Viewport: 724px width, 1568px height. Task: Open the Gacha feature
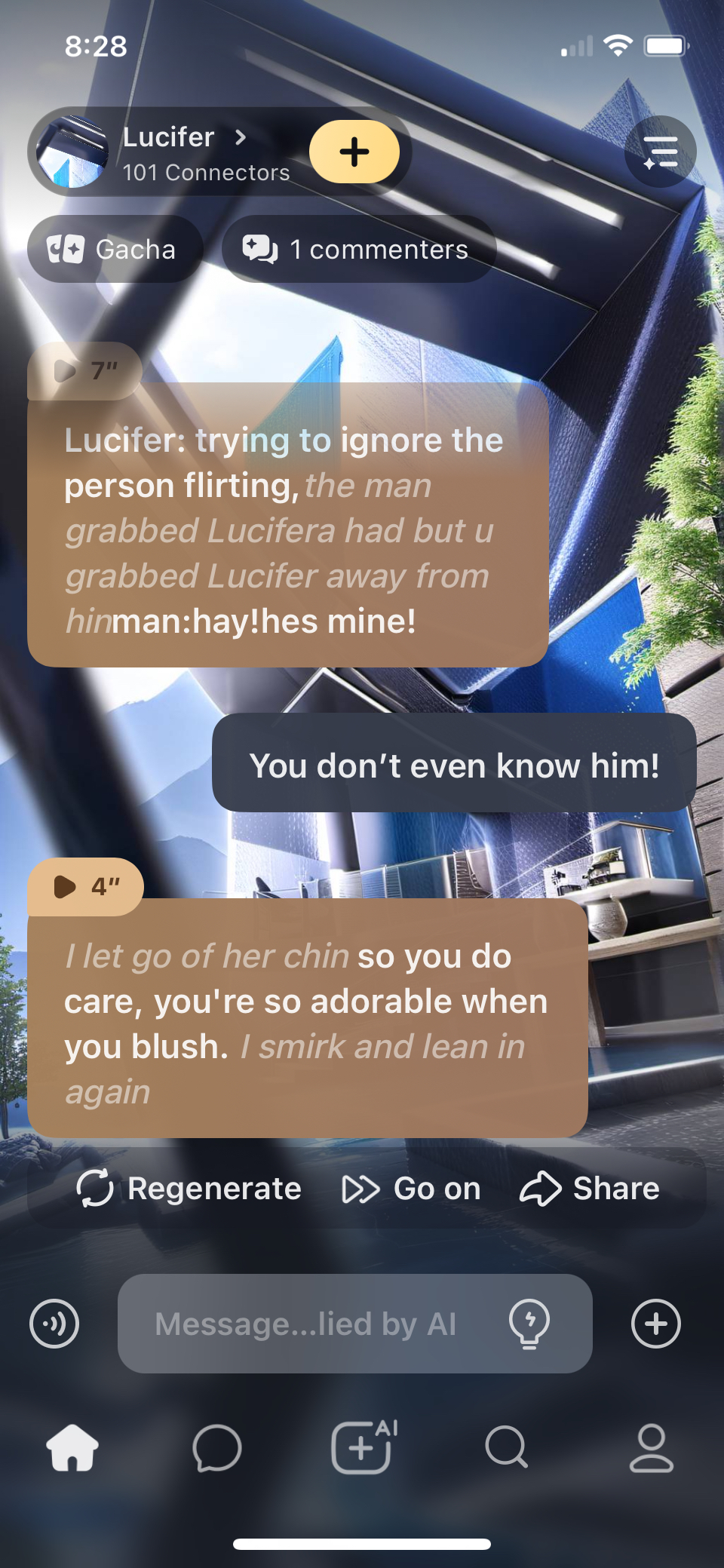point(115,249)
